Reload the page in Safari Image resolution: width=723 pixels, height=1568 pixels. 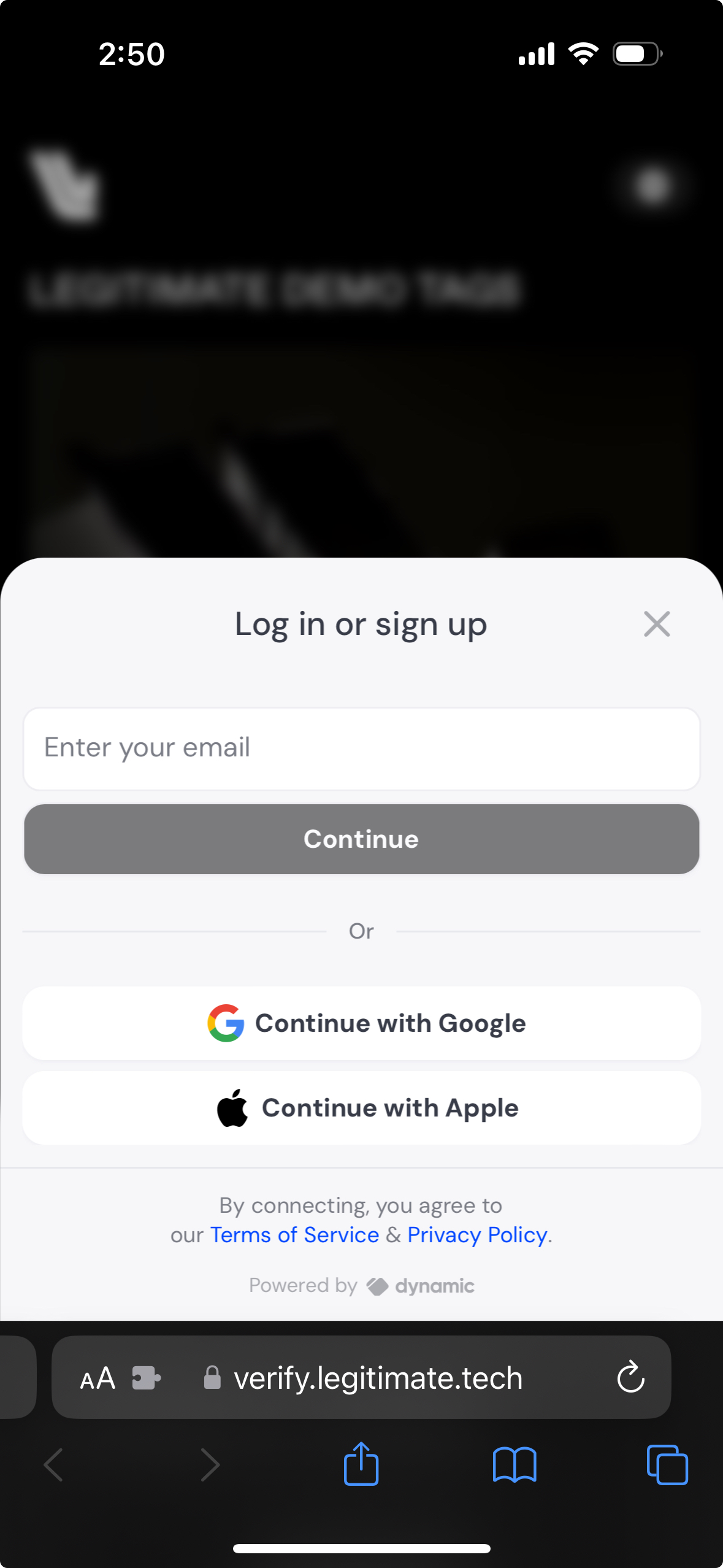tap(630, 1377)
